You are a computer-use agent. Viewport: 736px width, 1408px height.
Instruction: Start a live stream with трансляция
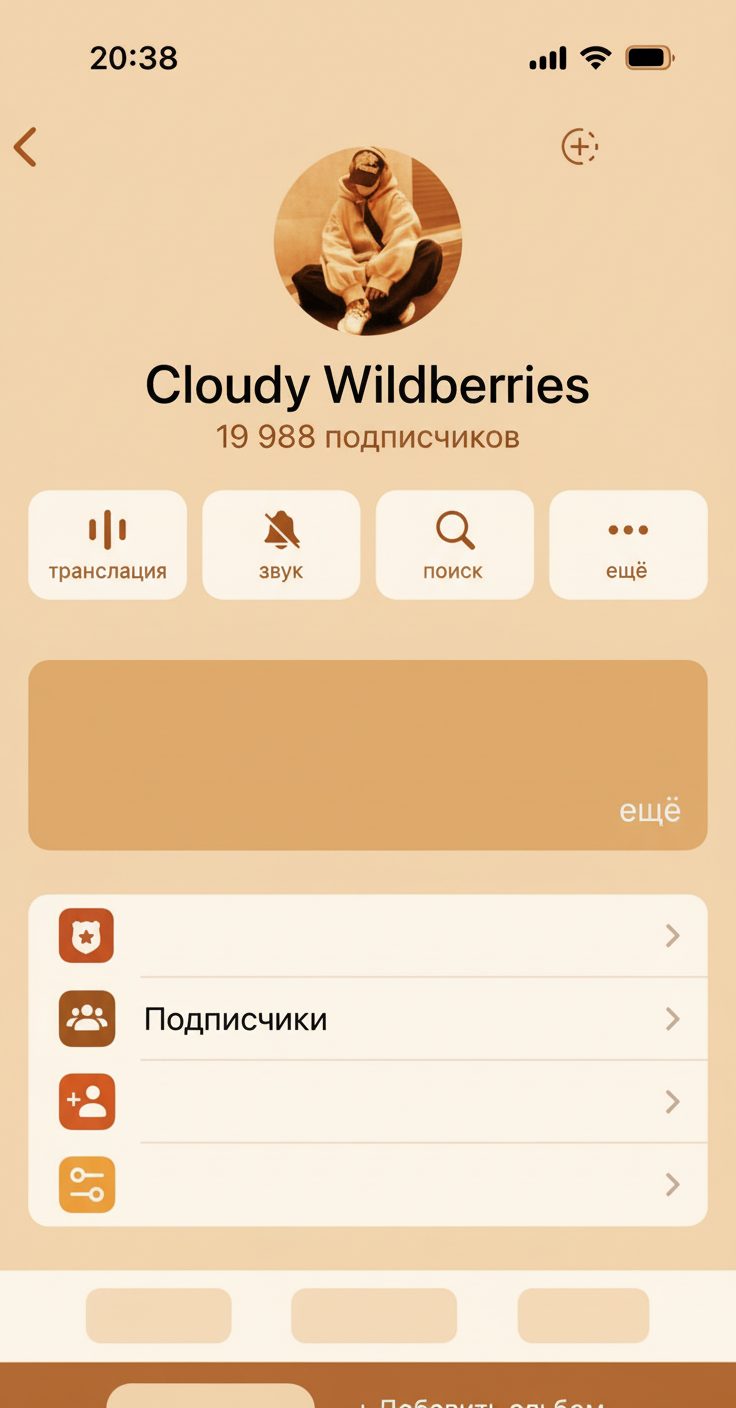108,545
